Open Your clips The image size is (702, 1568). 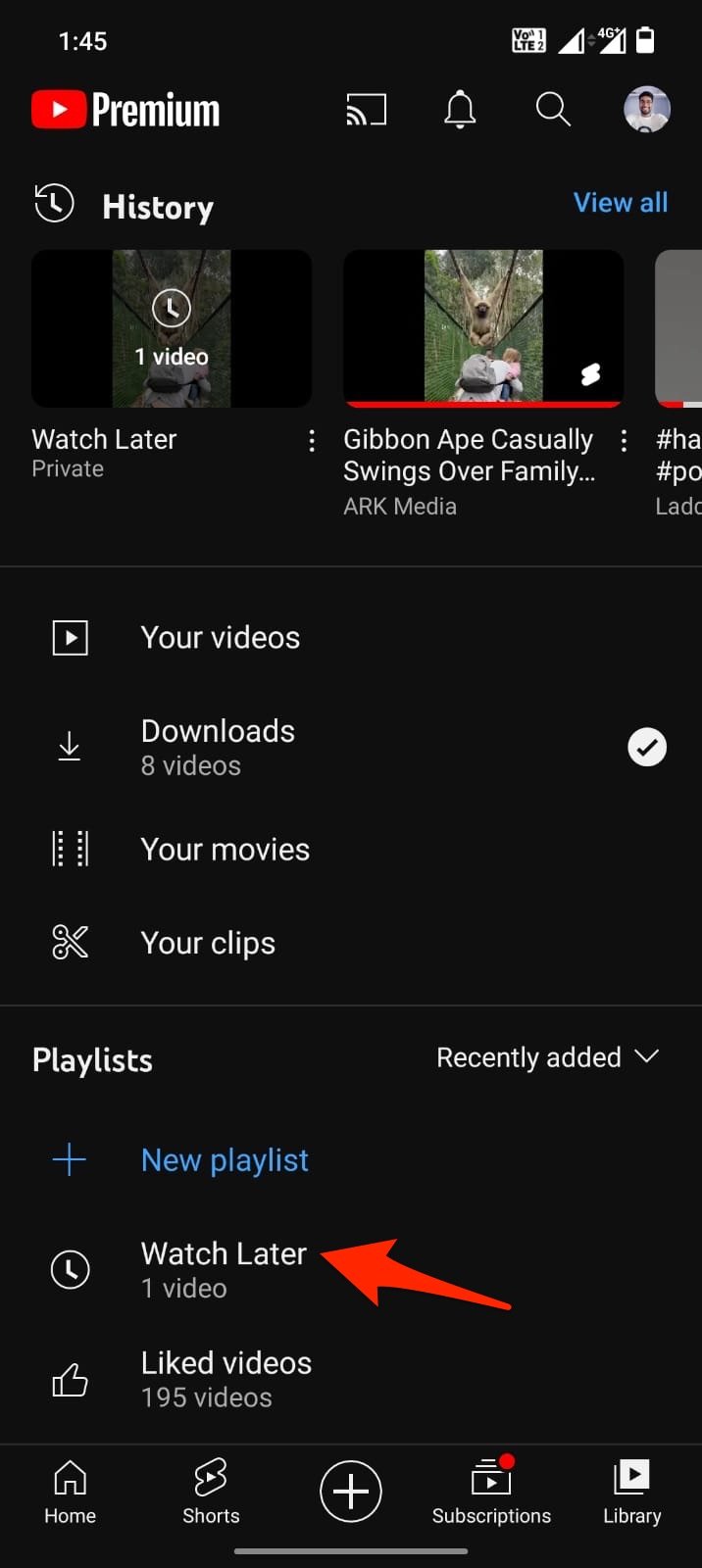point(208,943)
